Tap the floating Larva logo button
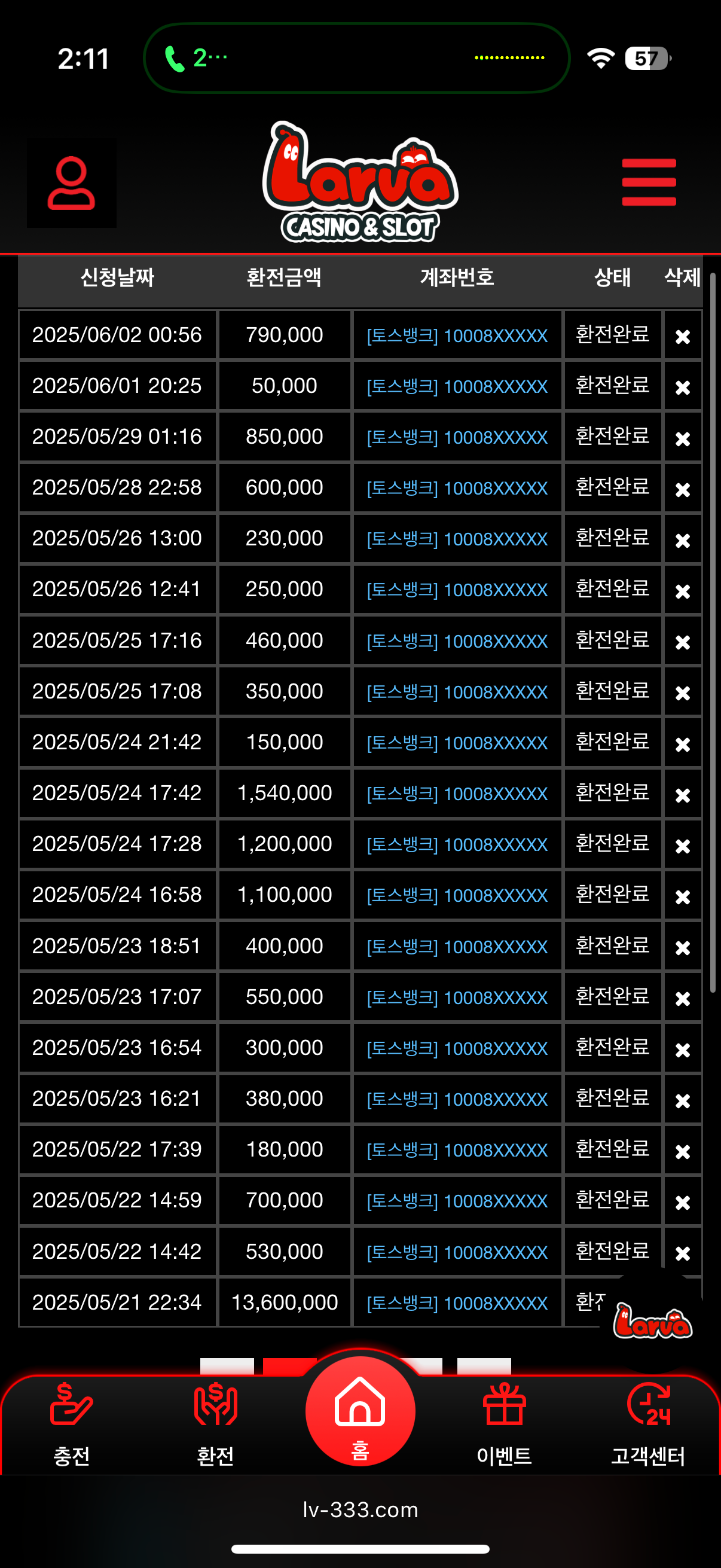 point(652,1321)
